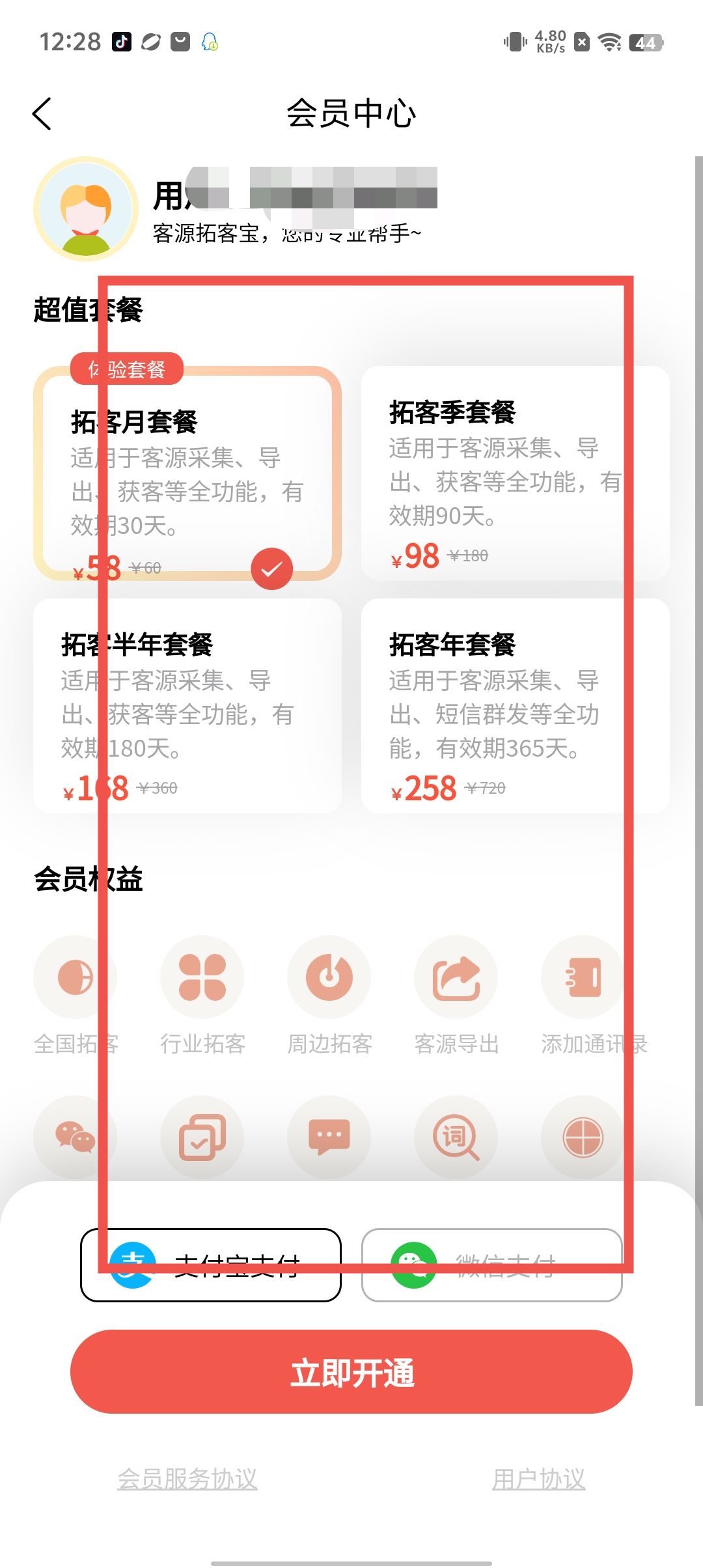This screenshot has height=1568, width=703.
Task: Pick the 拓客半年套餐 plan
Action: pos(187,706)
